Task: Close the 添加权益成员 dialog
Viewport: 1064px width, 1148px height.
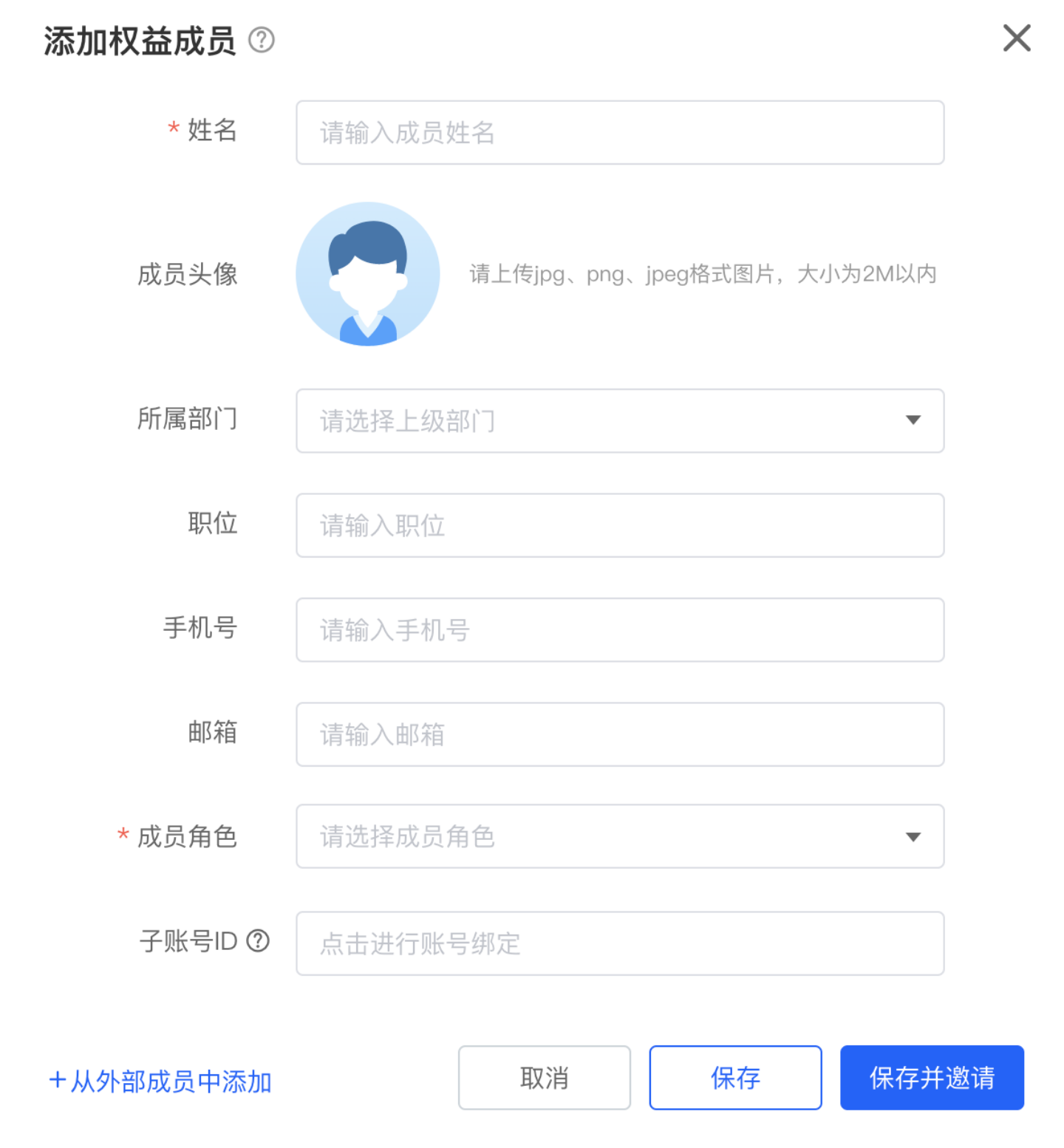Action: pos(1016,38)
